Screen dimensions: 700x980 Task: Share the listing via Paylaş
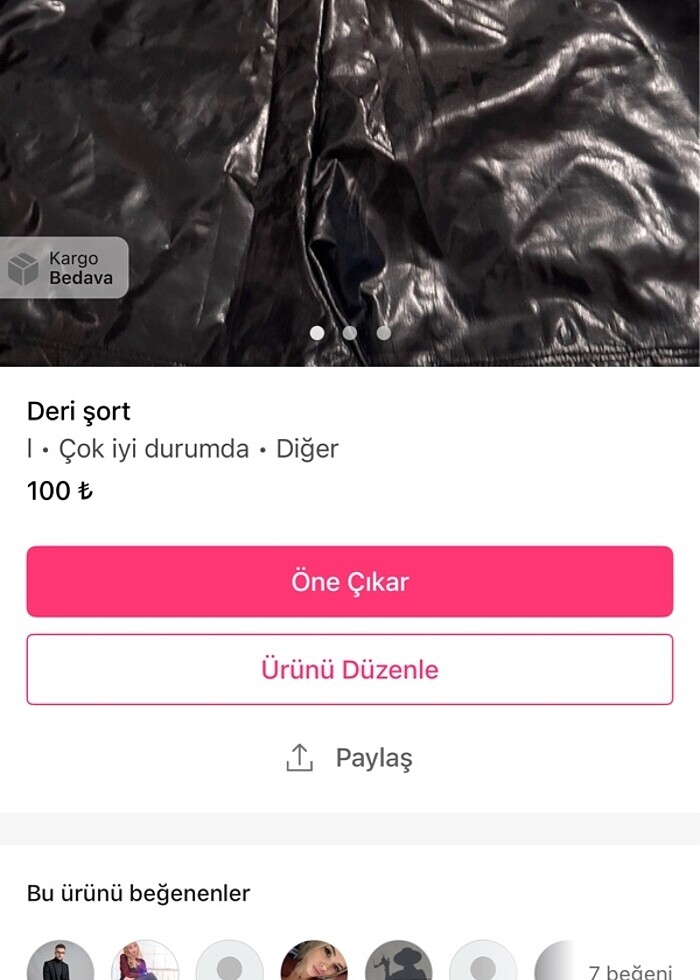click(350, 758)
